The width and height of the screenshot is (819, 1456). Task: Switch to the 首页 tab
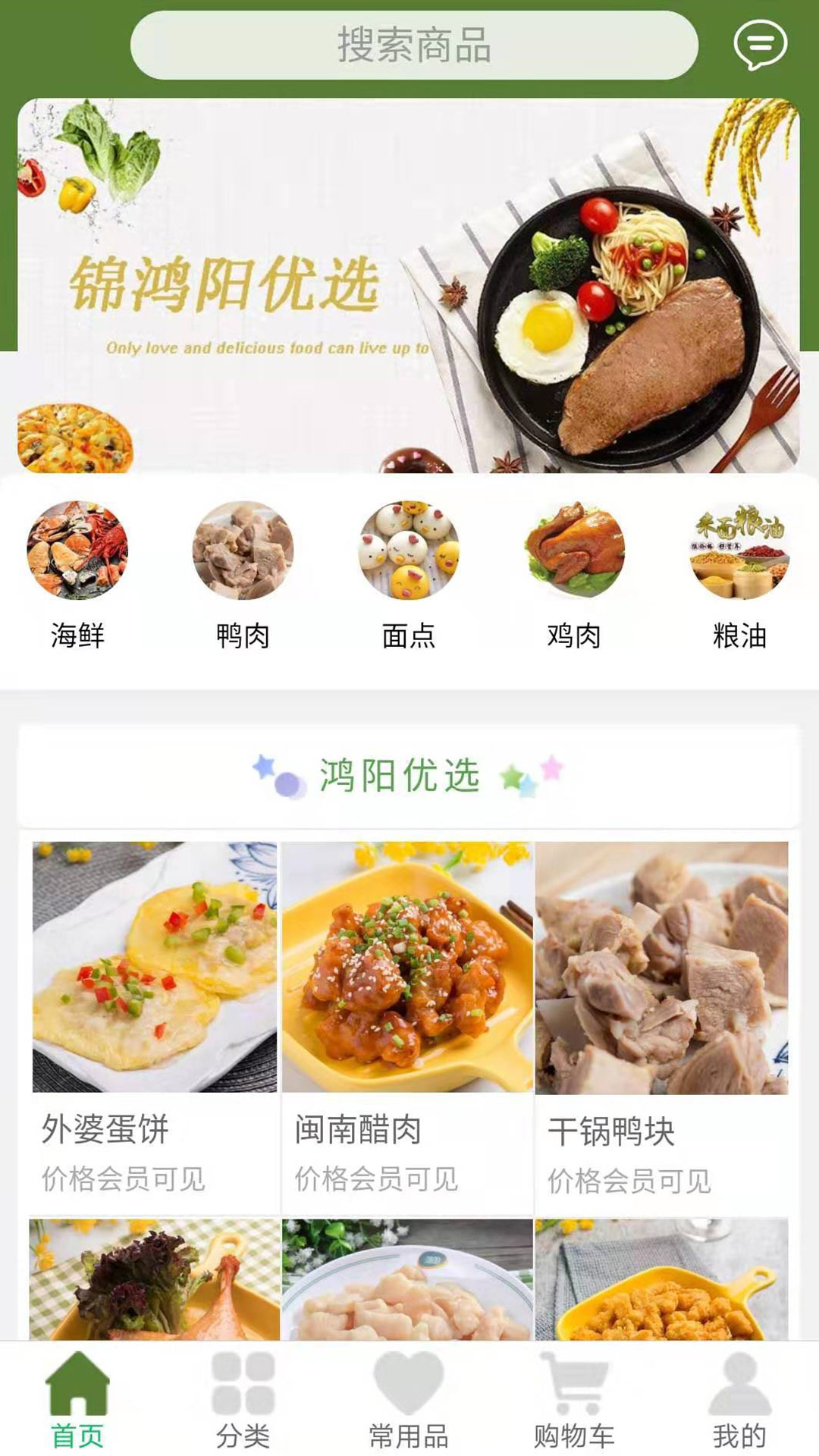click(x=77, y=1400)
